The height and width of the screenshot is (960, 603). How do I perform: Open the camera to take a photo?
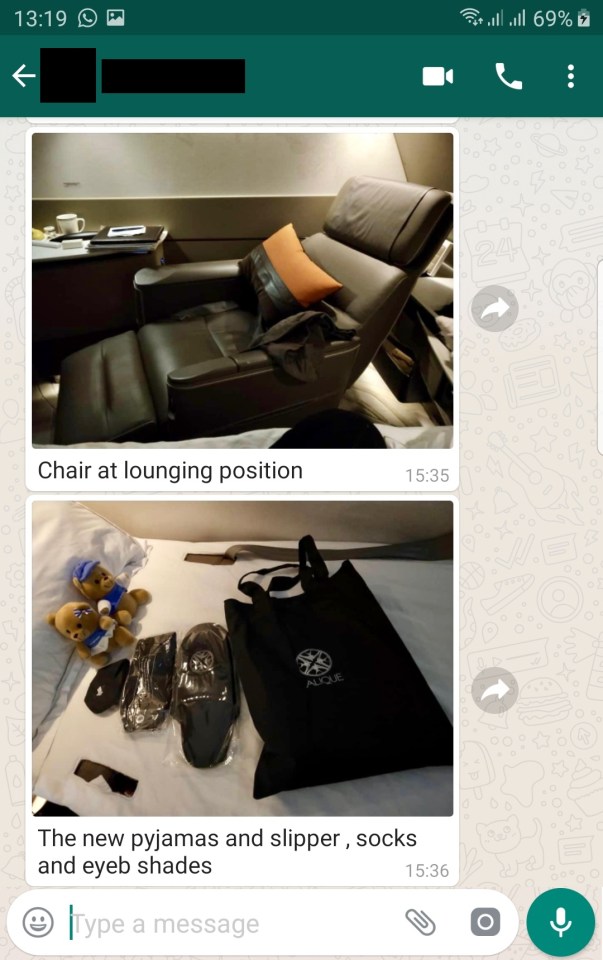(485, 922)
